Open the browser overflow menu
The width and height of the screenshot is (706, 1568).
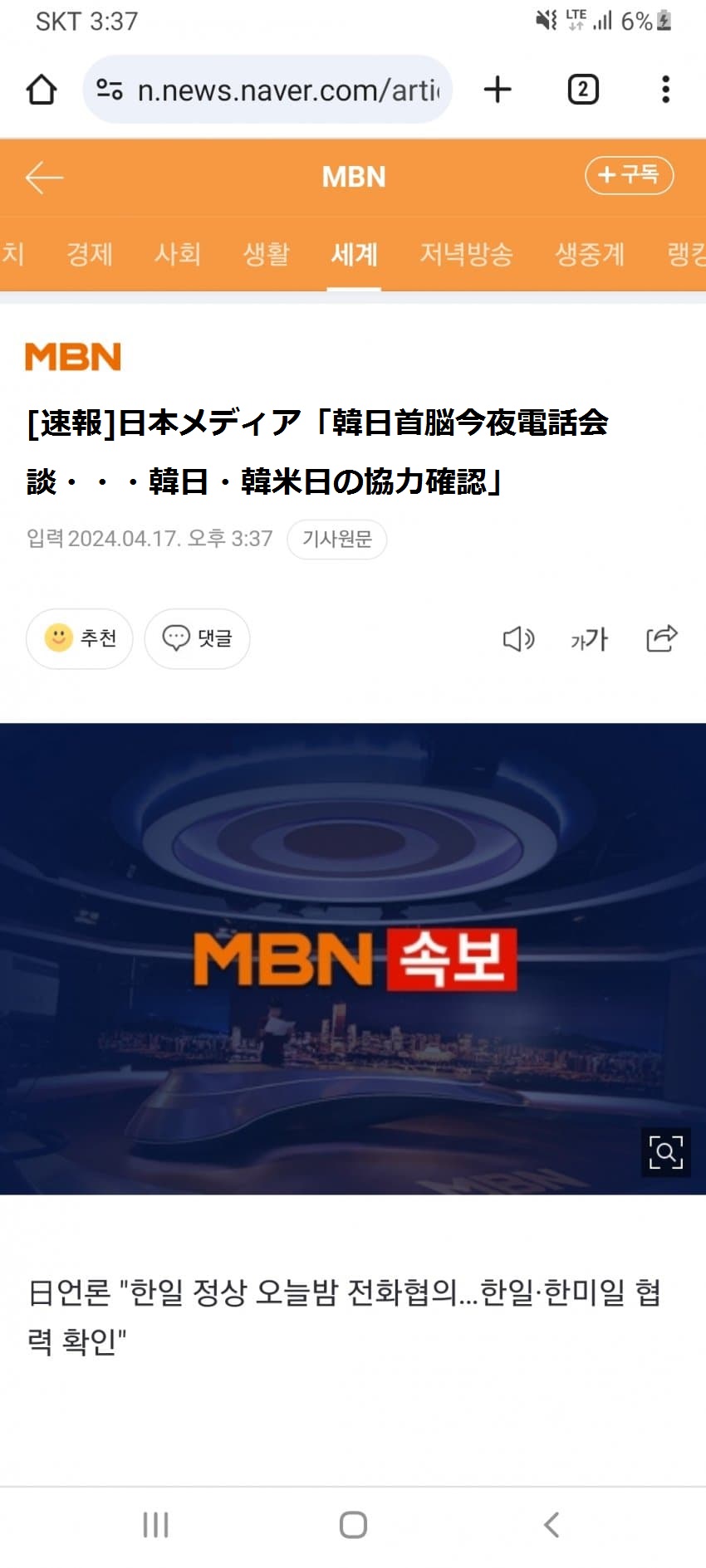point(665,90)
